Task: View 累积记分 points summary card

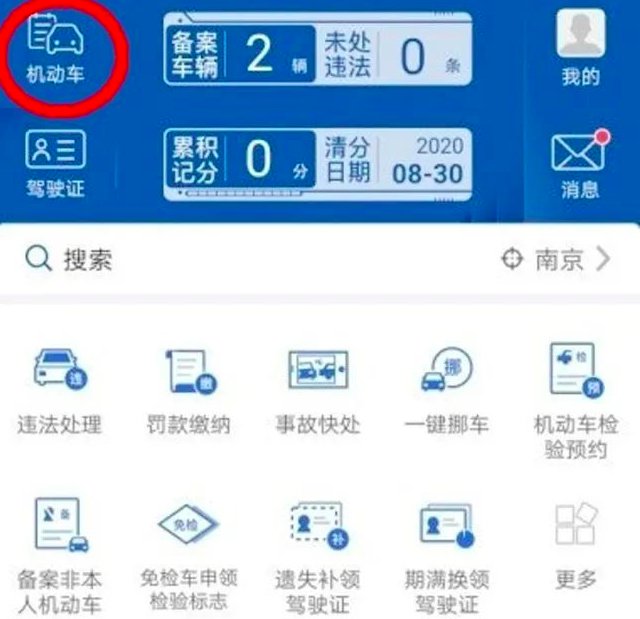Action: (318, 160)
